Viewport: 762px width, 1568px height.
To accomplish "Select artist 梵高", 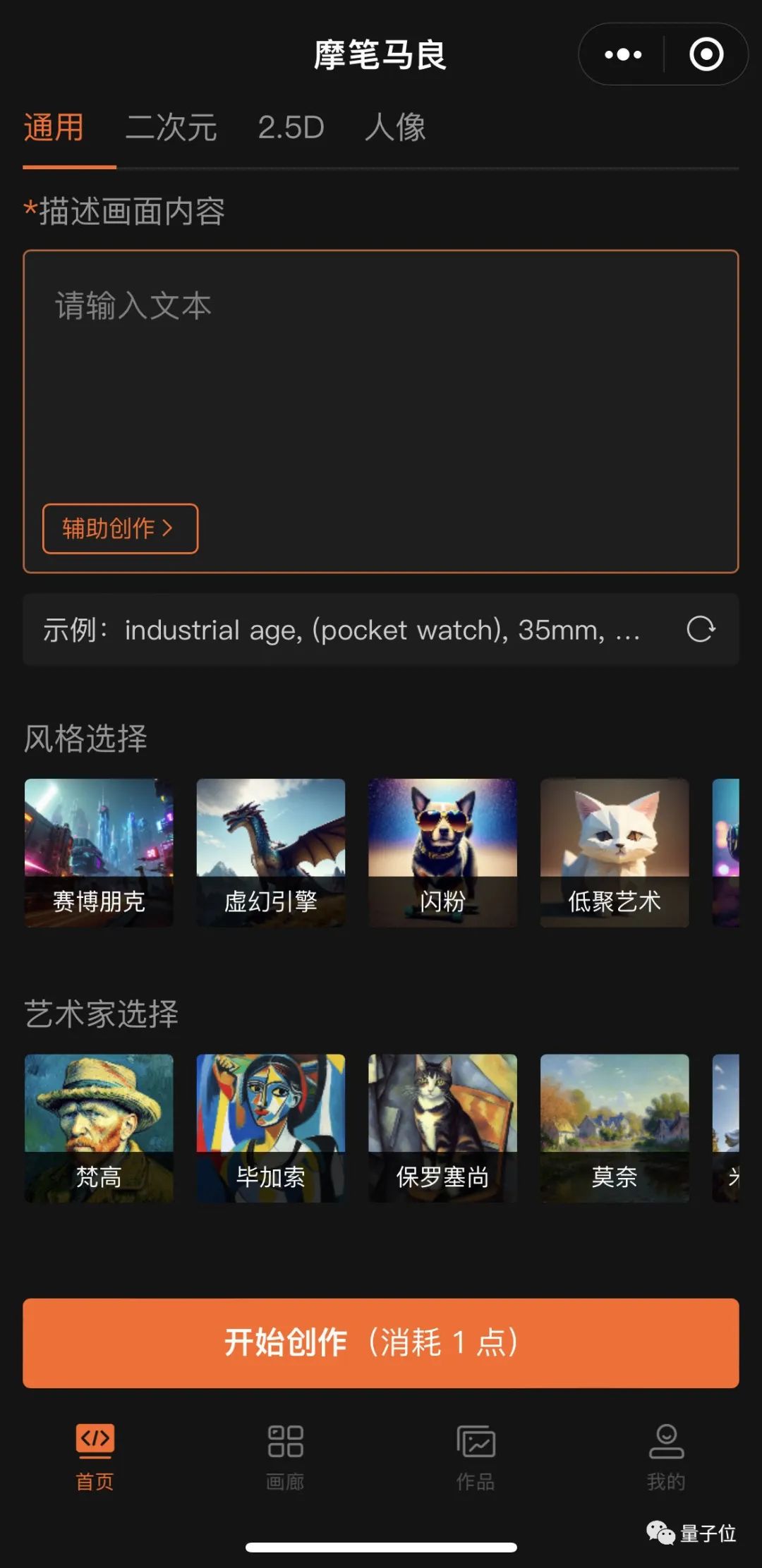I will 99,1128.
